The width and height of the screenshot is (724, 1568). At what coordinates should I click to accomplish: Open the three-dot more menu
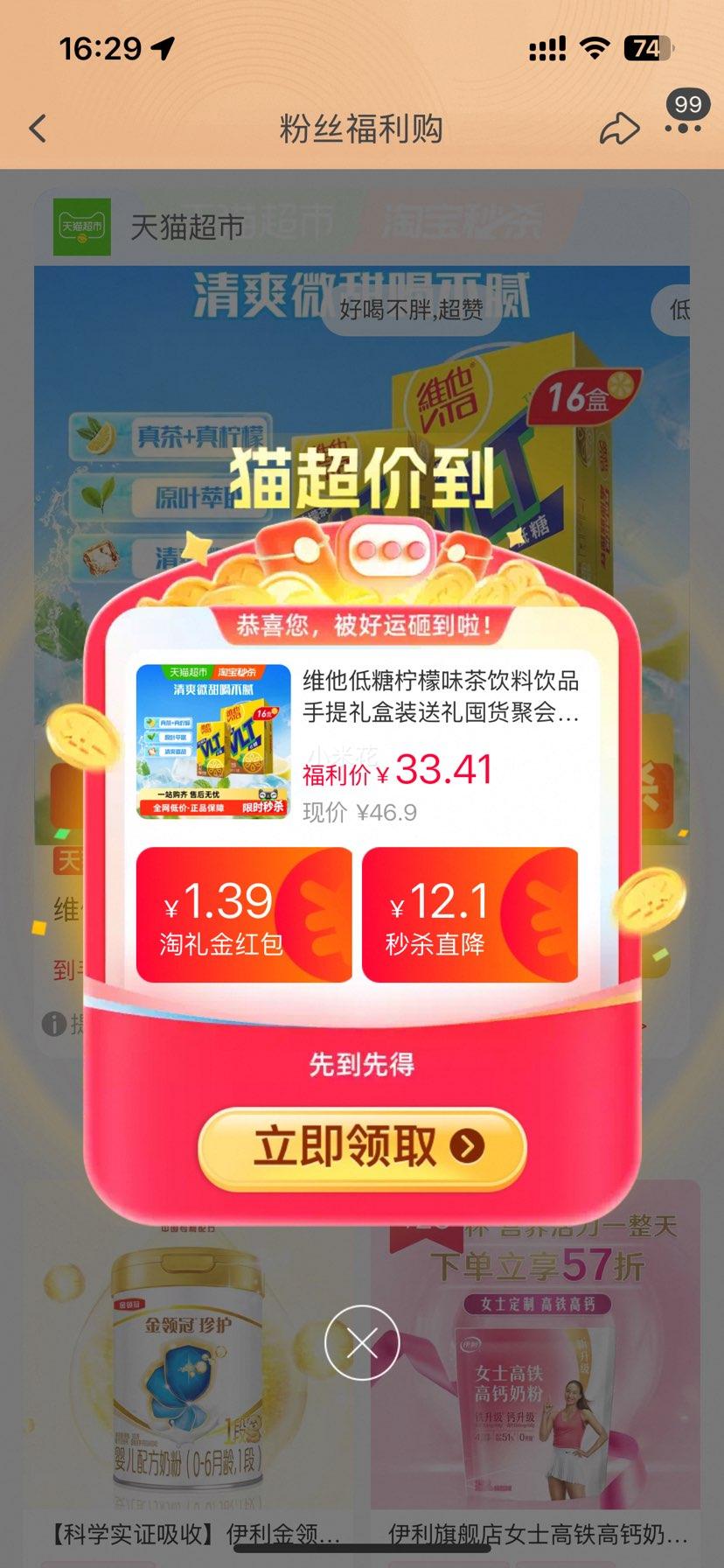click(683, 128)
